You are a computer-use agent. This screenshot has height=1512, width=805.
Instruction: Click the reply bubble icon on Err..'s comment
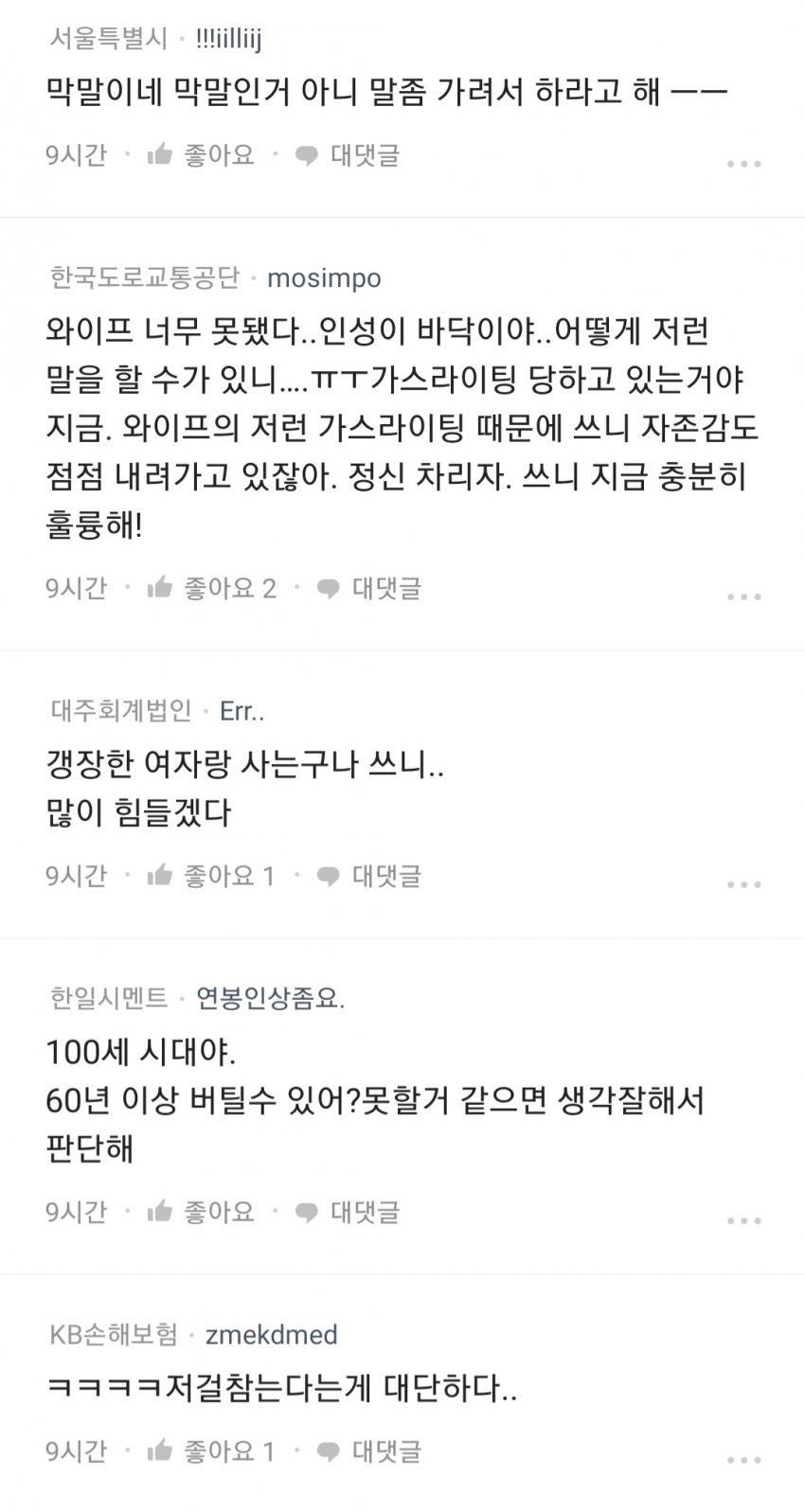coord(328,876)
